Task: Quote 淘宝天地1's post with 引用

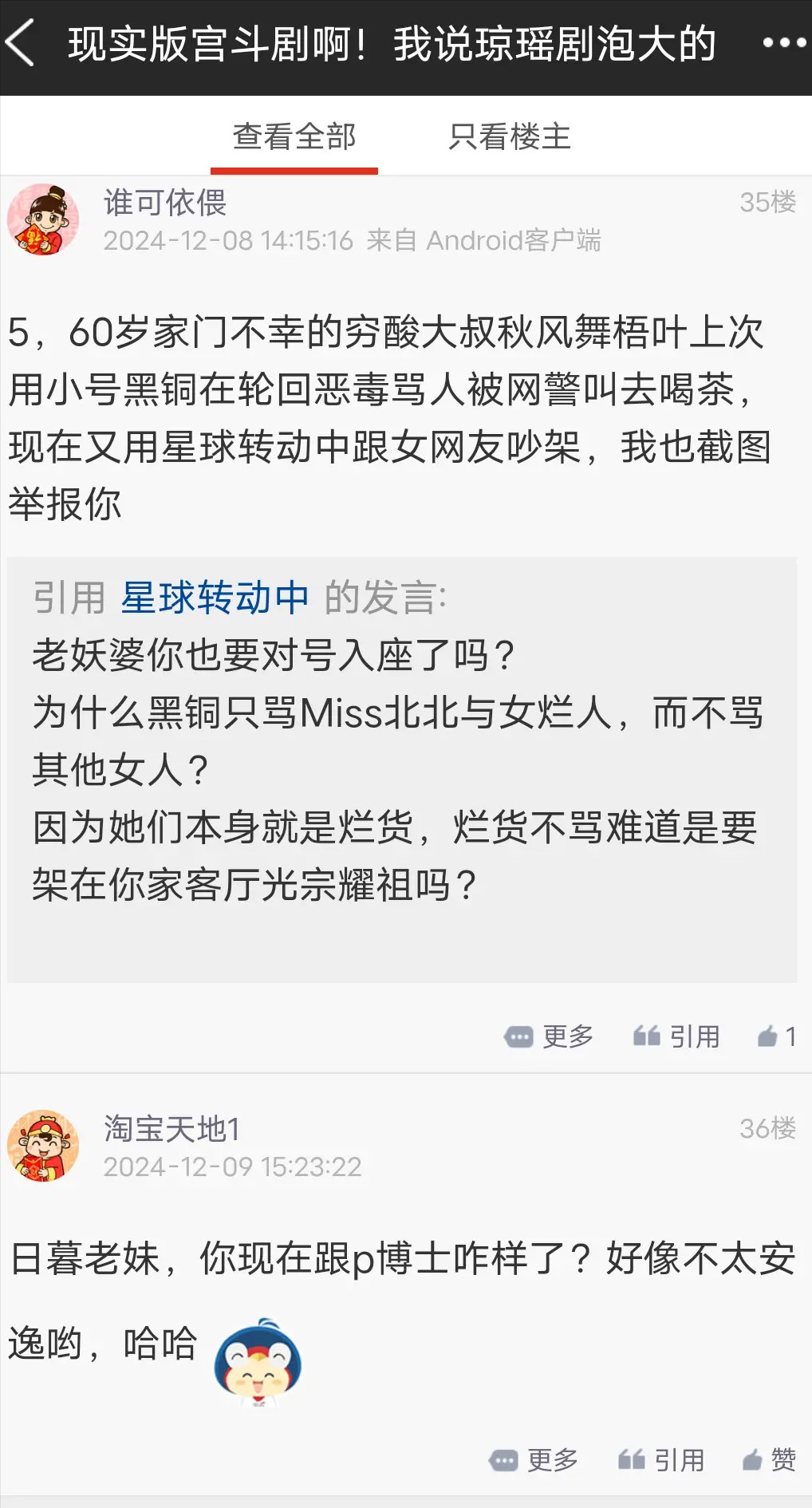Action: 662,1460
